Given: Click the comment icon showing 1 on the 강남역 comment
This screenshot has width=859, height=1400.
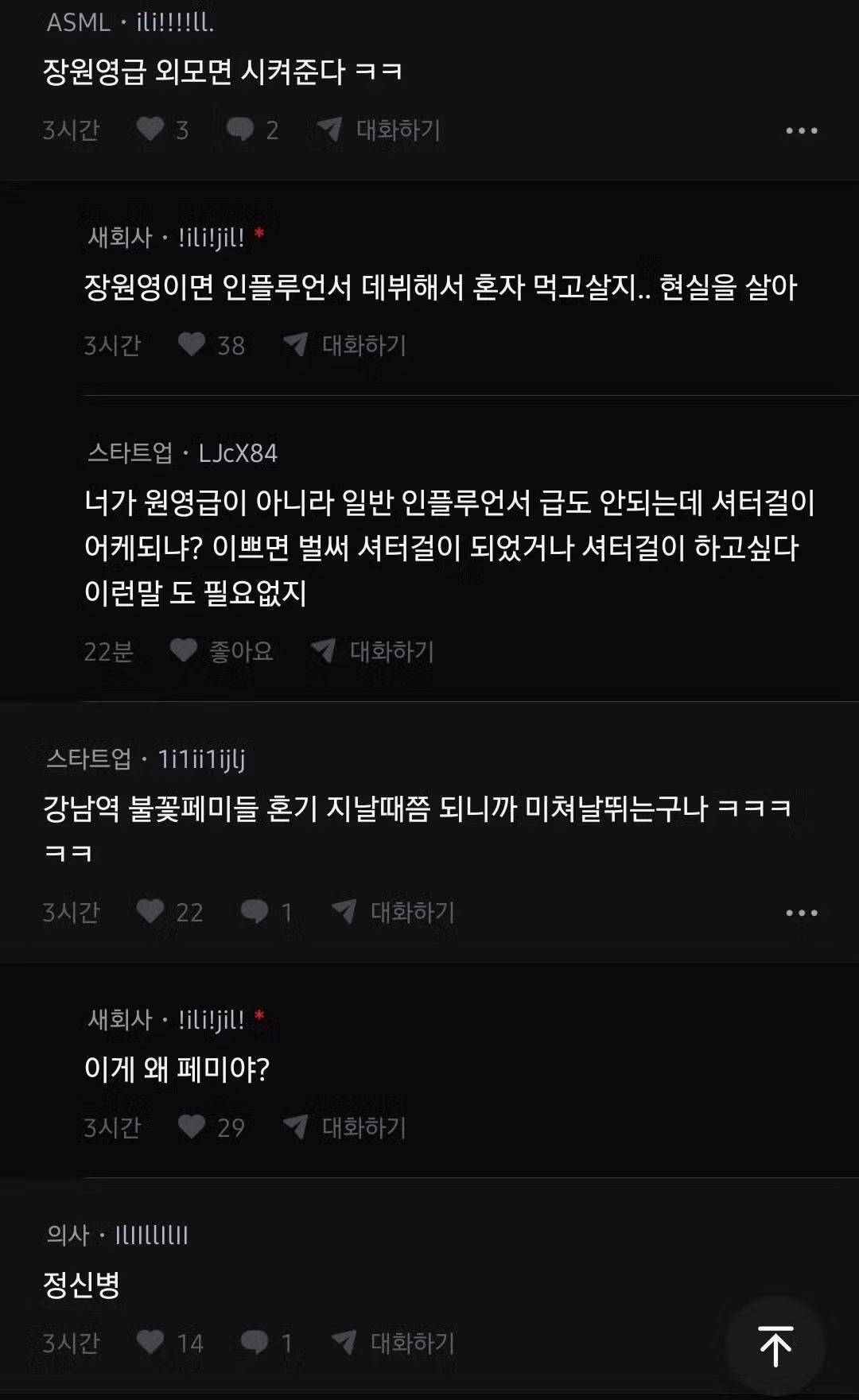Looking at the screenshot, I should pyautogui.click(x=256, y=911).
